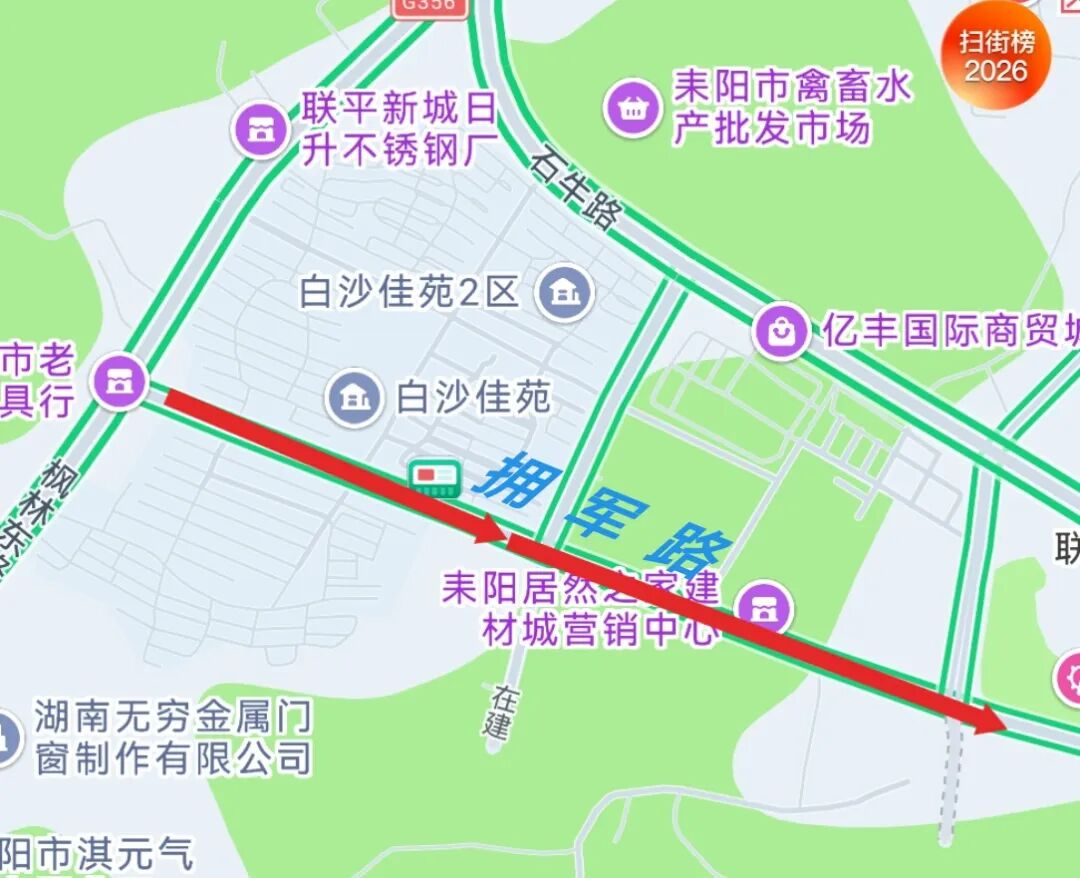Select the 白沙佳苑 residential marker
The image size is (1080, 878).
pos(355,398)
